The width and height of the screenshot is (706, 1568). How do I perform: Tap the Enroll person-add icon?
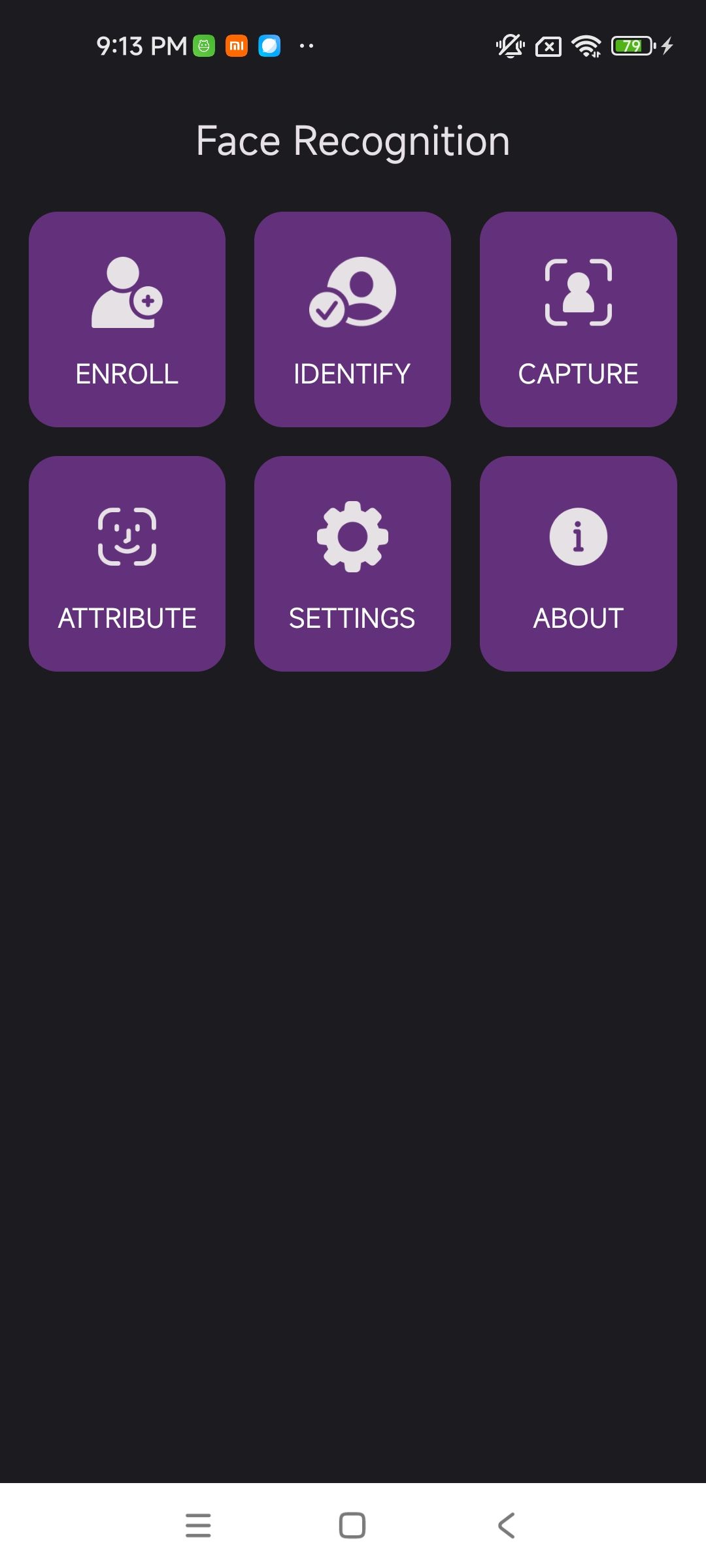[126, 294]
